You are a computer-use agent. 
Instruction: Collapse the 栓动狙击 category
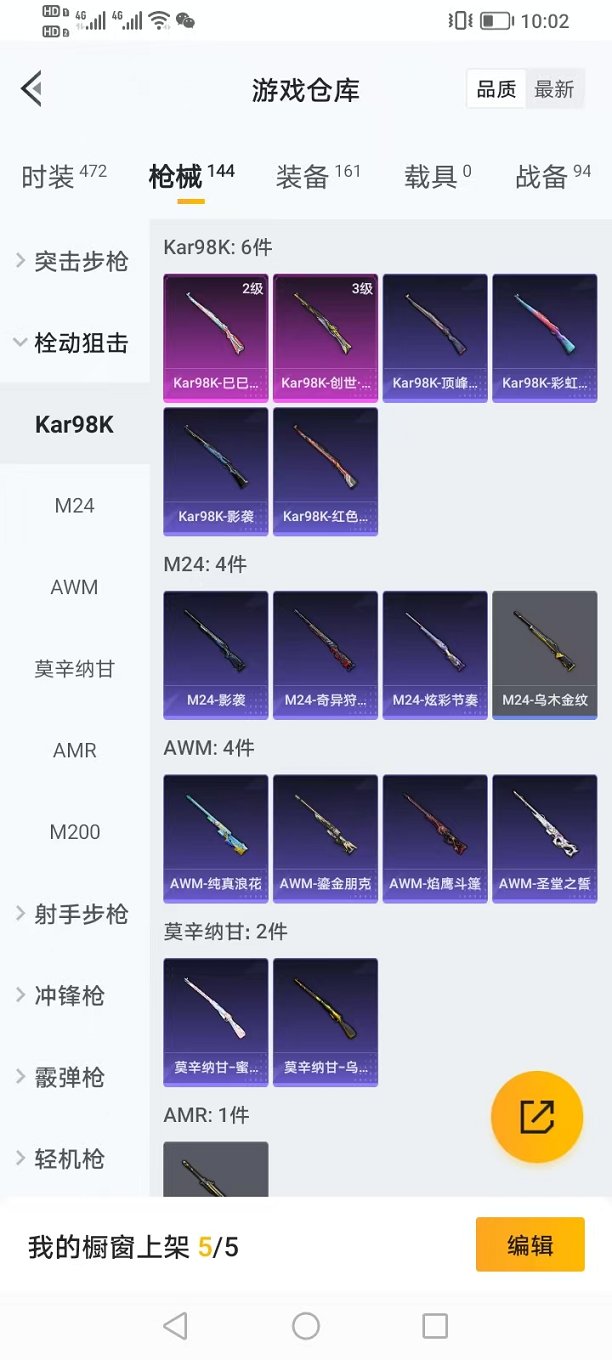tap(75, 343)
